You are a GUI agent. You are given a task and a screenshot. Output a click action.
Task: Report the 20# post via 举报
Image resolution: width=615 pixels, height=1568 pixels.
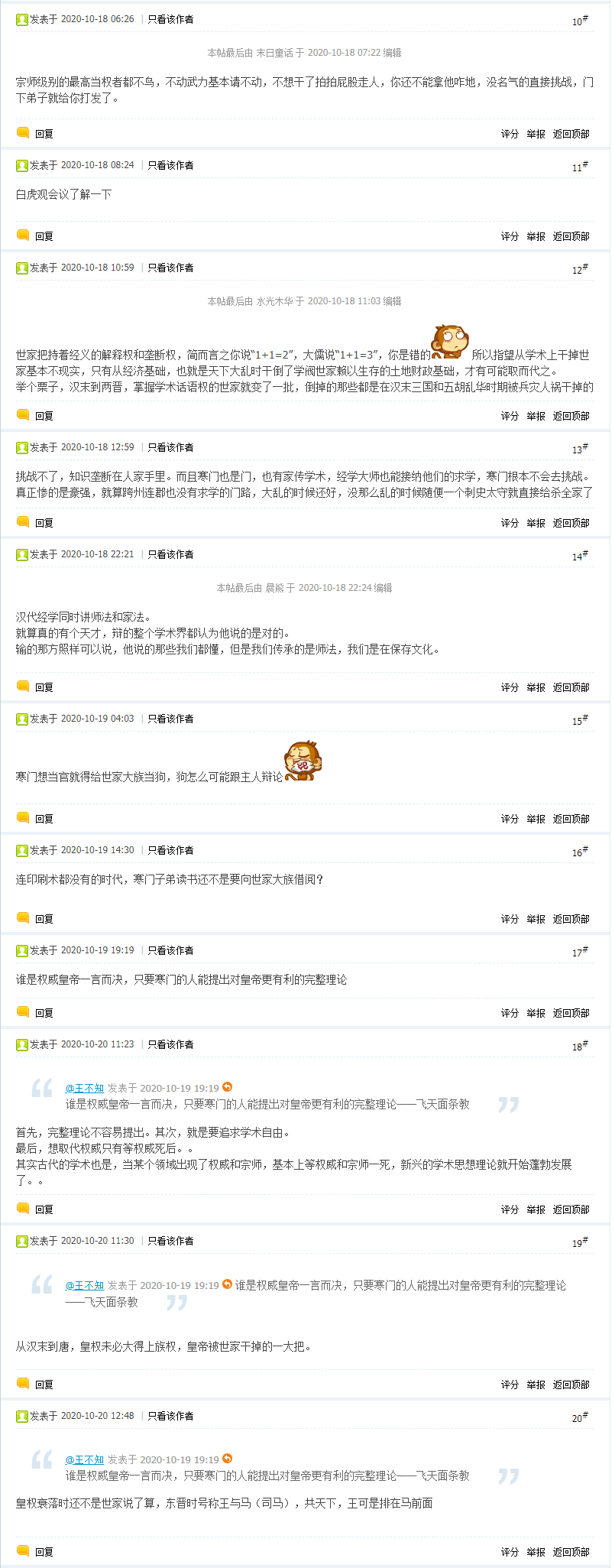pos(536,1552)
